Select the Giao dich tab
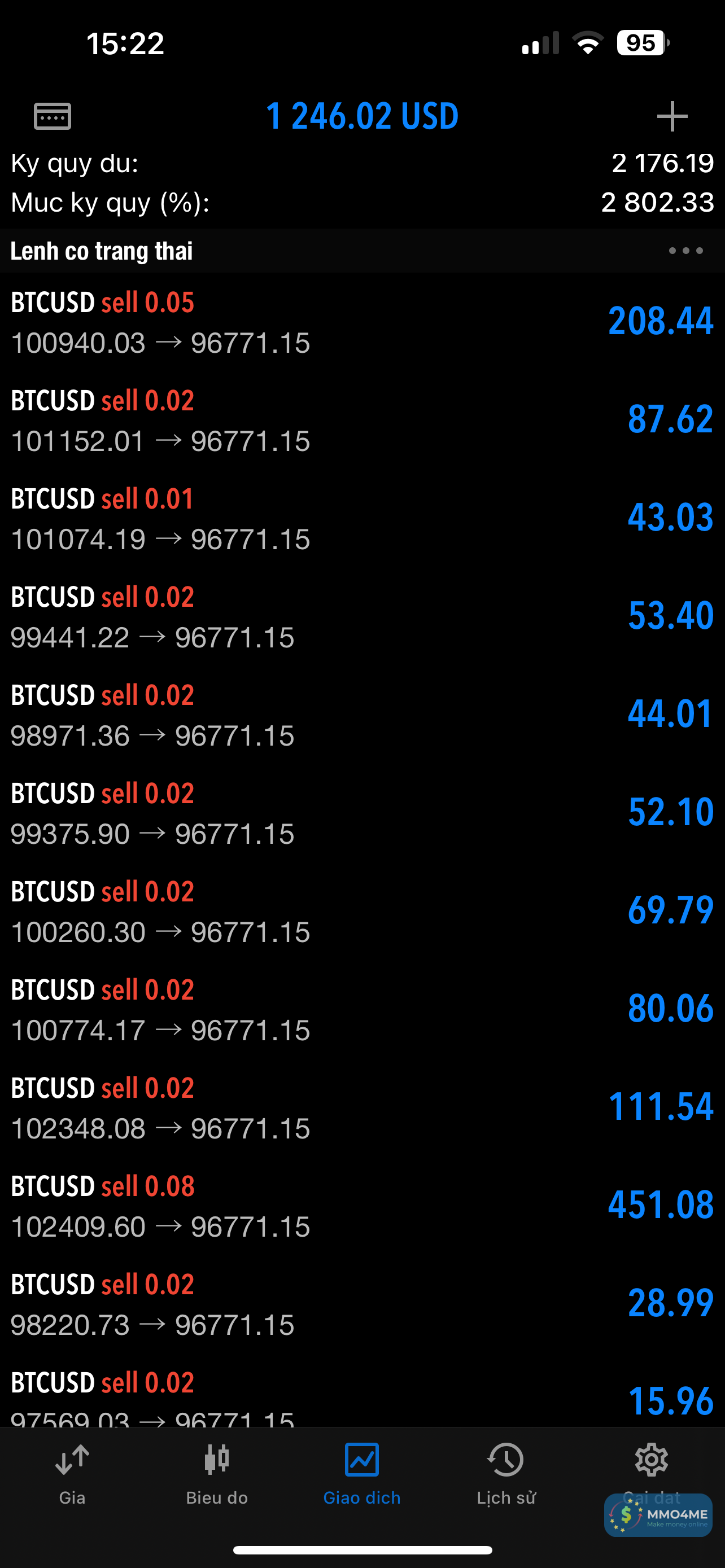Image resolution: width=725 pixels, height=1568 pixels. (x=361, y=1473)
